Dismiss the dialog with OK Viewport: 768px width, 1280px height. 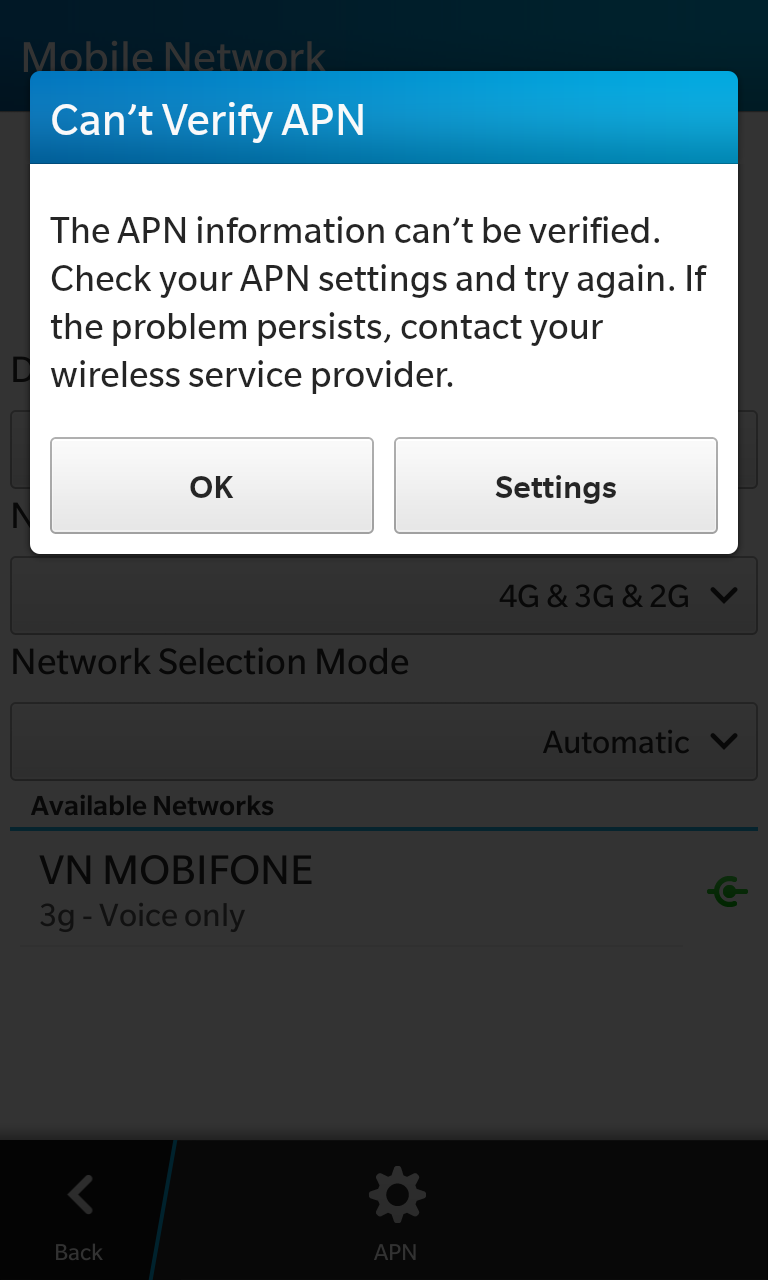tap(212, 486)
